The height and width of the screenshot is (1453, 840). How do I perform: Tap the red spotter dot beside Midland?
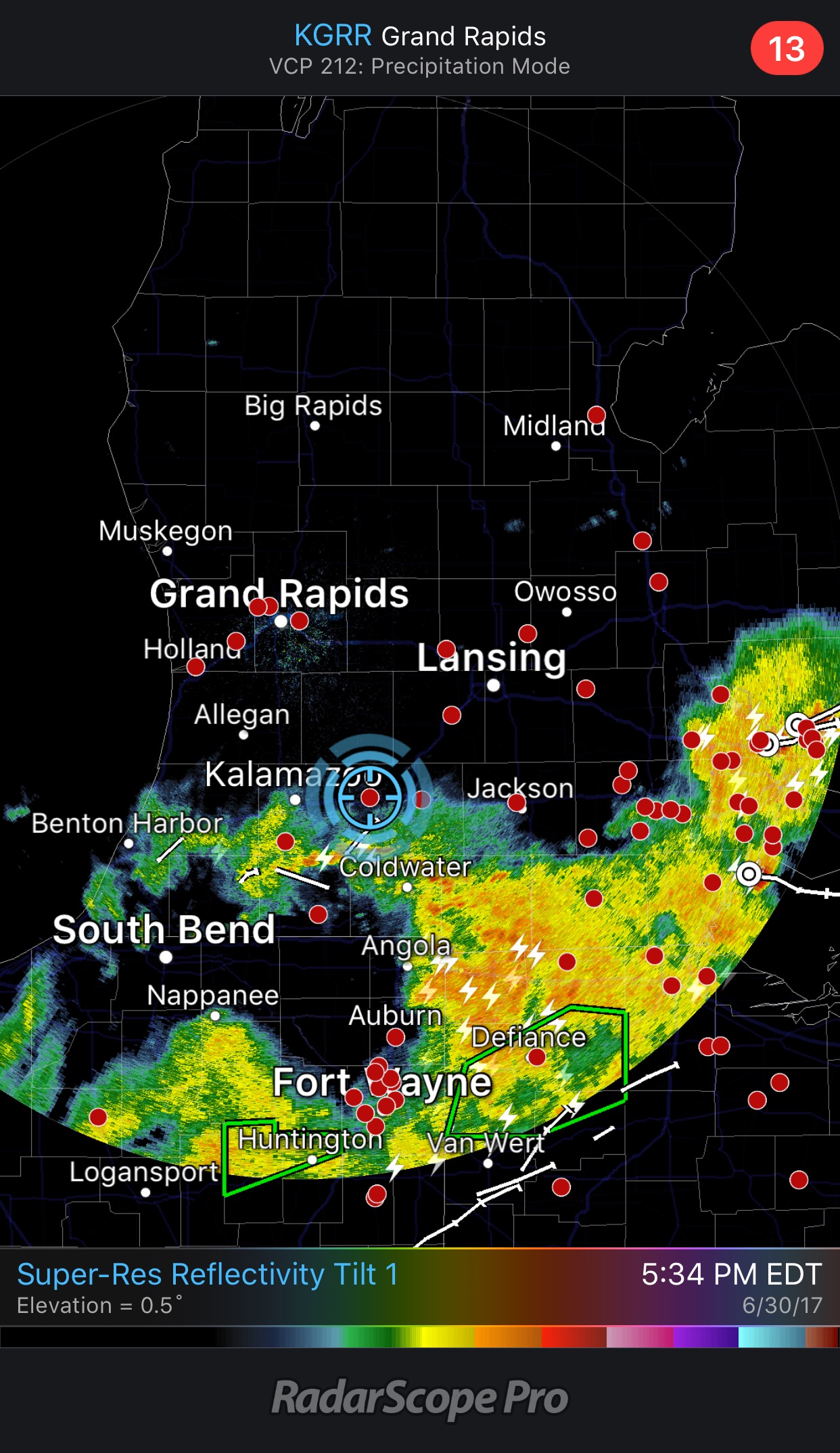597,415
